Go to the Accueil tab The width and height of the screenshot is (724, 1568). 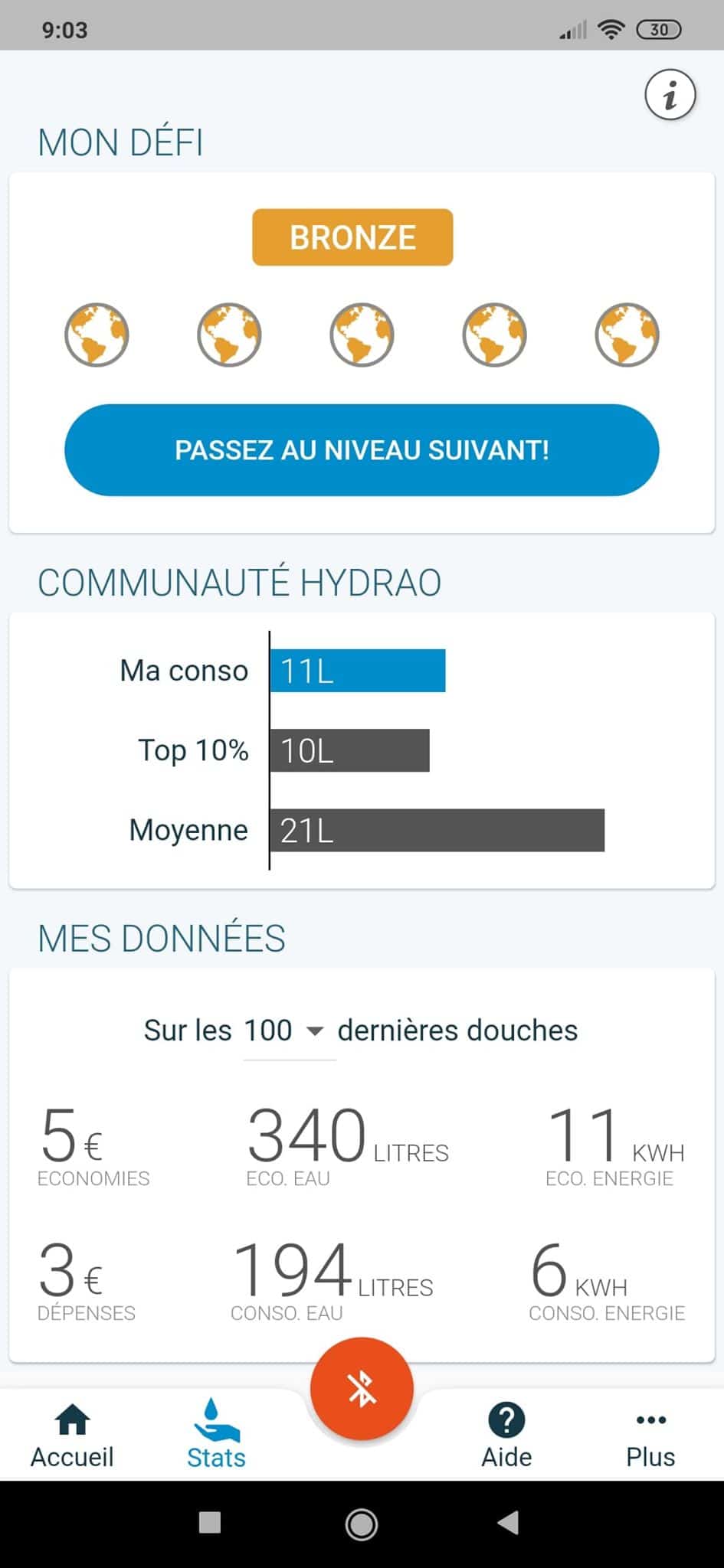pos(72,1436)
